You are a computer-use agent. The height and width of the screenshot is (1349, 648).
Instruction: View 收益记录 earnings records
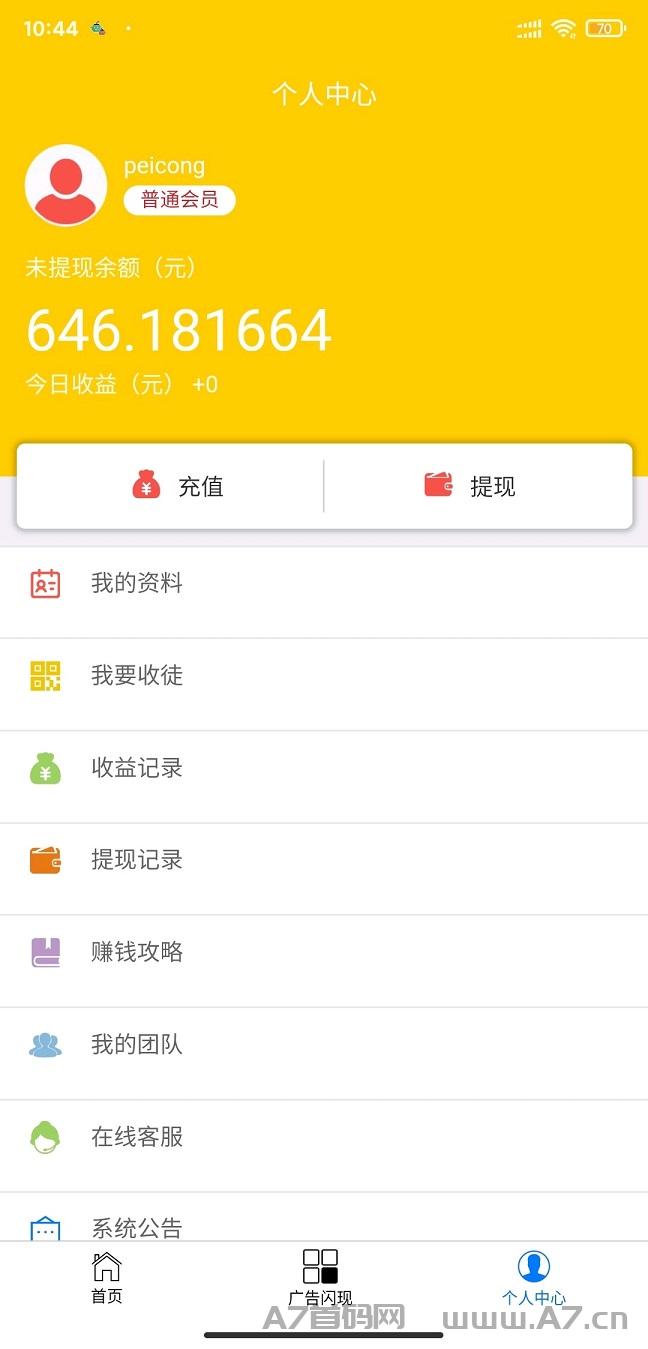click(x=137, y=768)
